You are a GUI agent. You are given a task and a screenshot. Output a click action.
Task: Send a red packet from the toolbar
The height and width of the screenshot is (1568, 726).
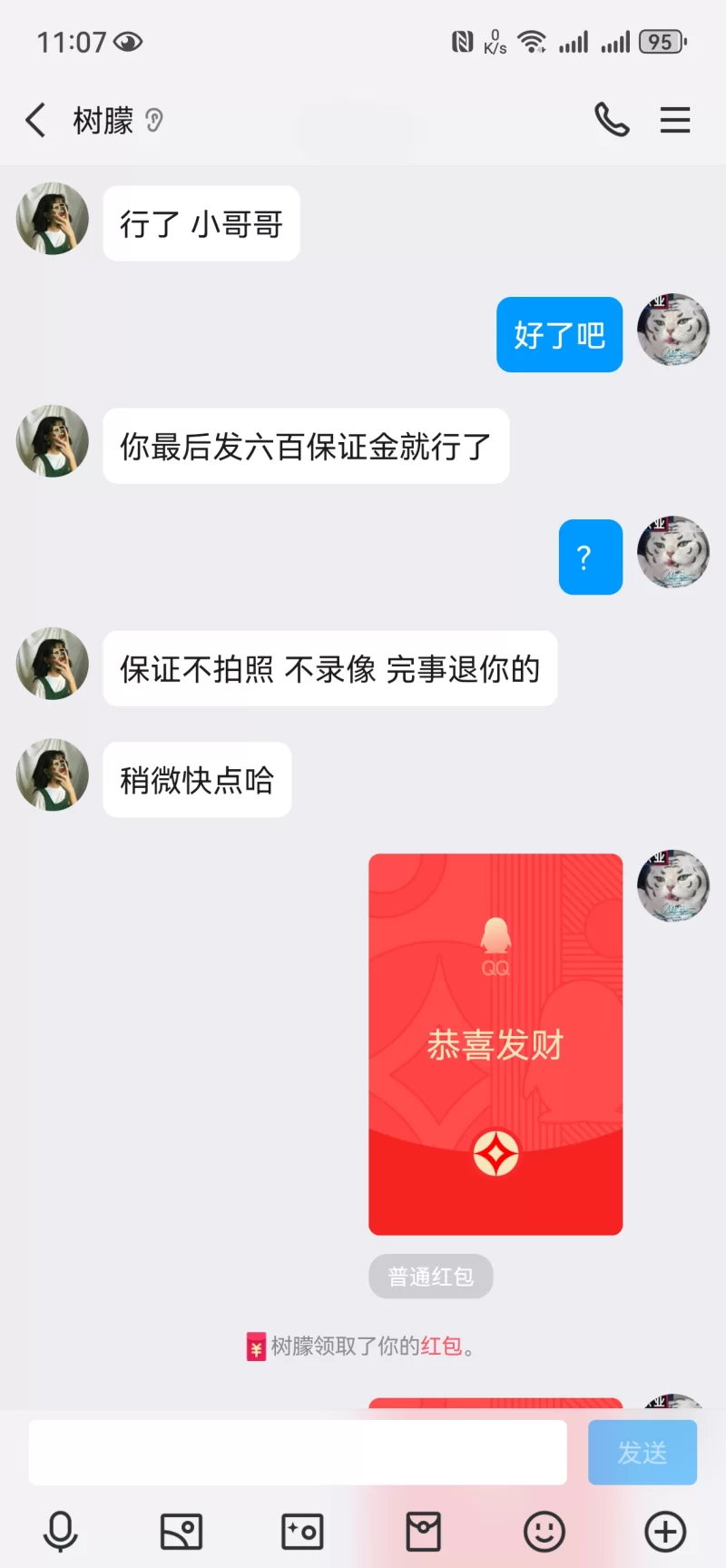(x=423, y=1533)
